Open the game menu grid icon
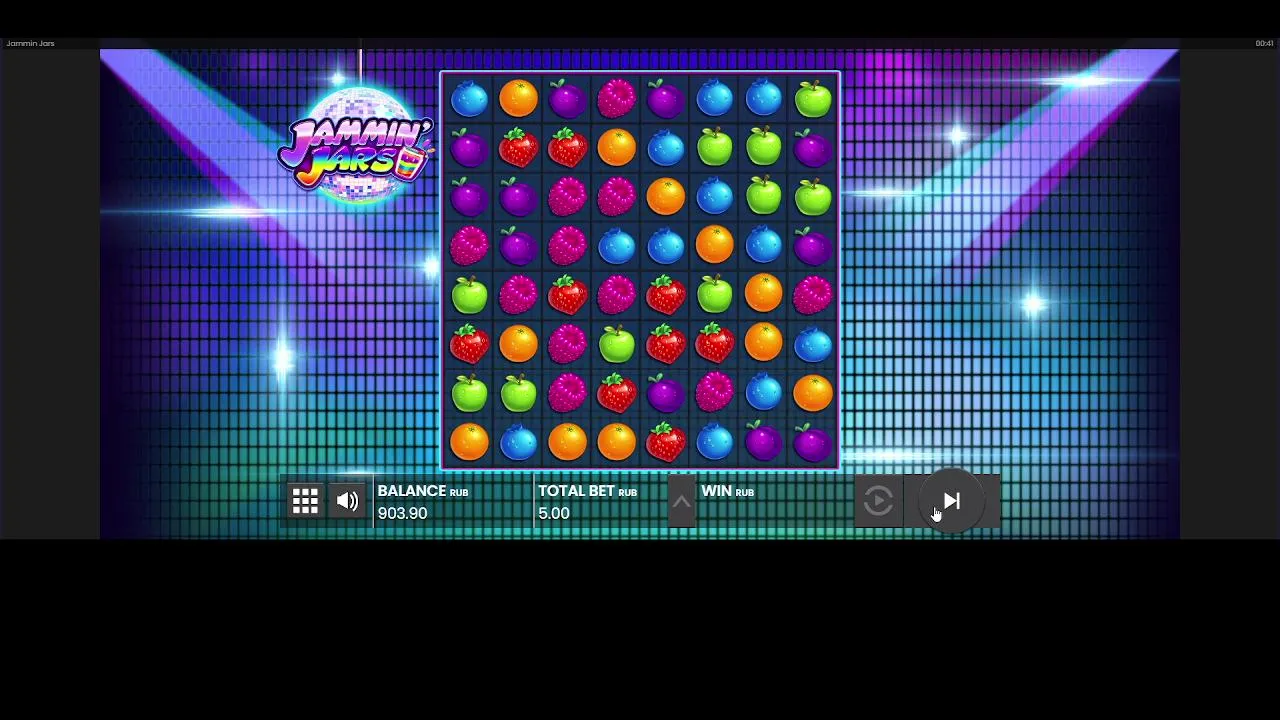Screen dimensions: 1280x720 click(305, 501)
